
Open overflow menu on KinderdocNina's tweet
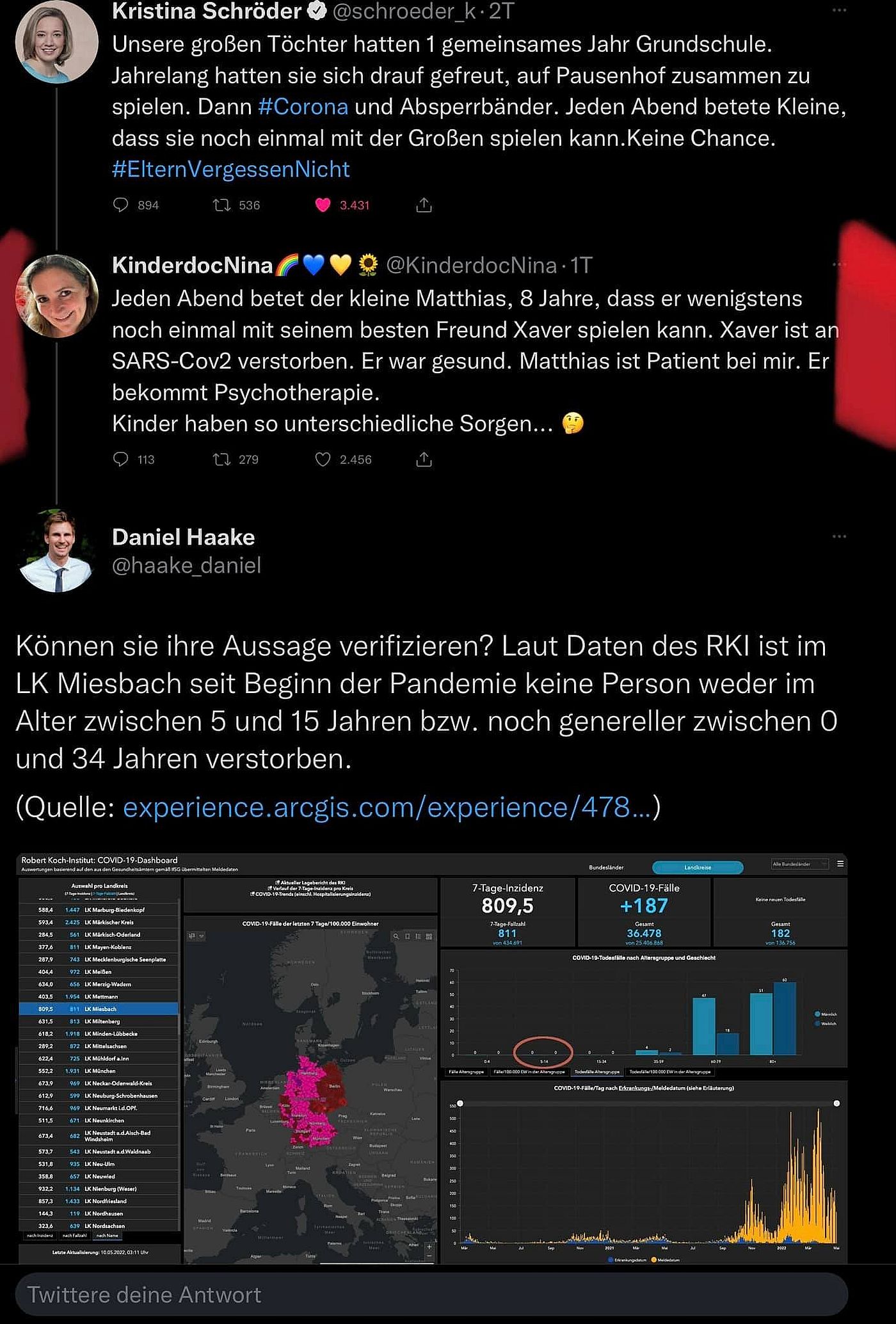(839, 264)
